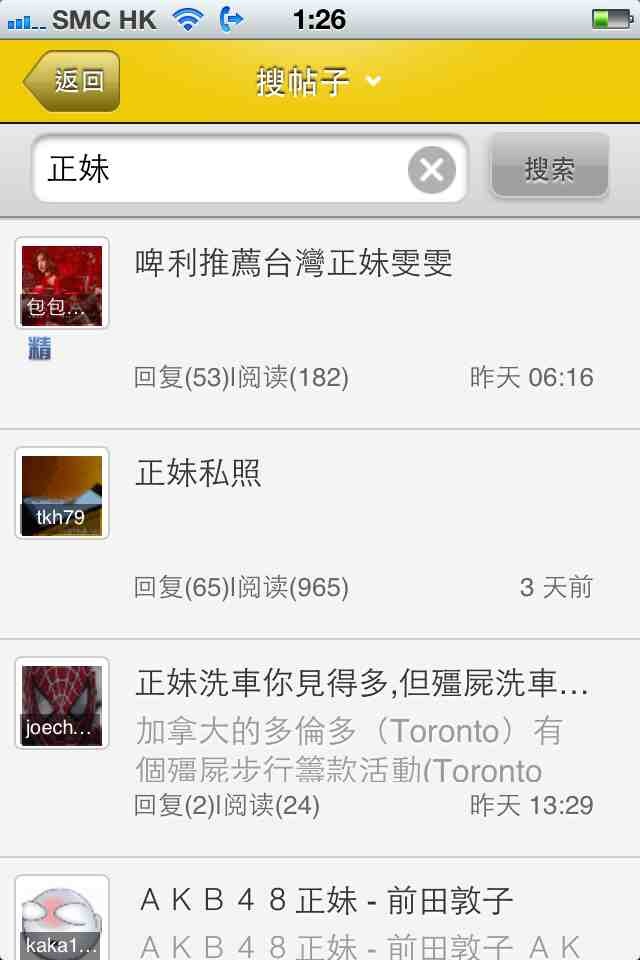
Task: Tap the 返回 back button
Action: [73, 81]
